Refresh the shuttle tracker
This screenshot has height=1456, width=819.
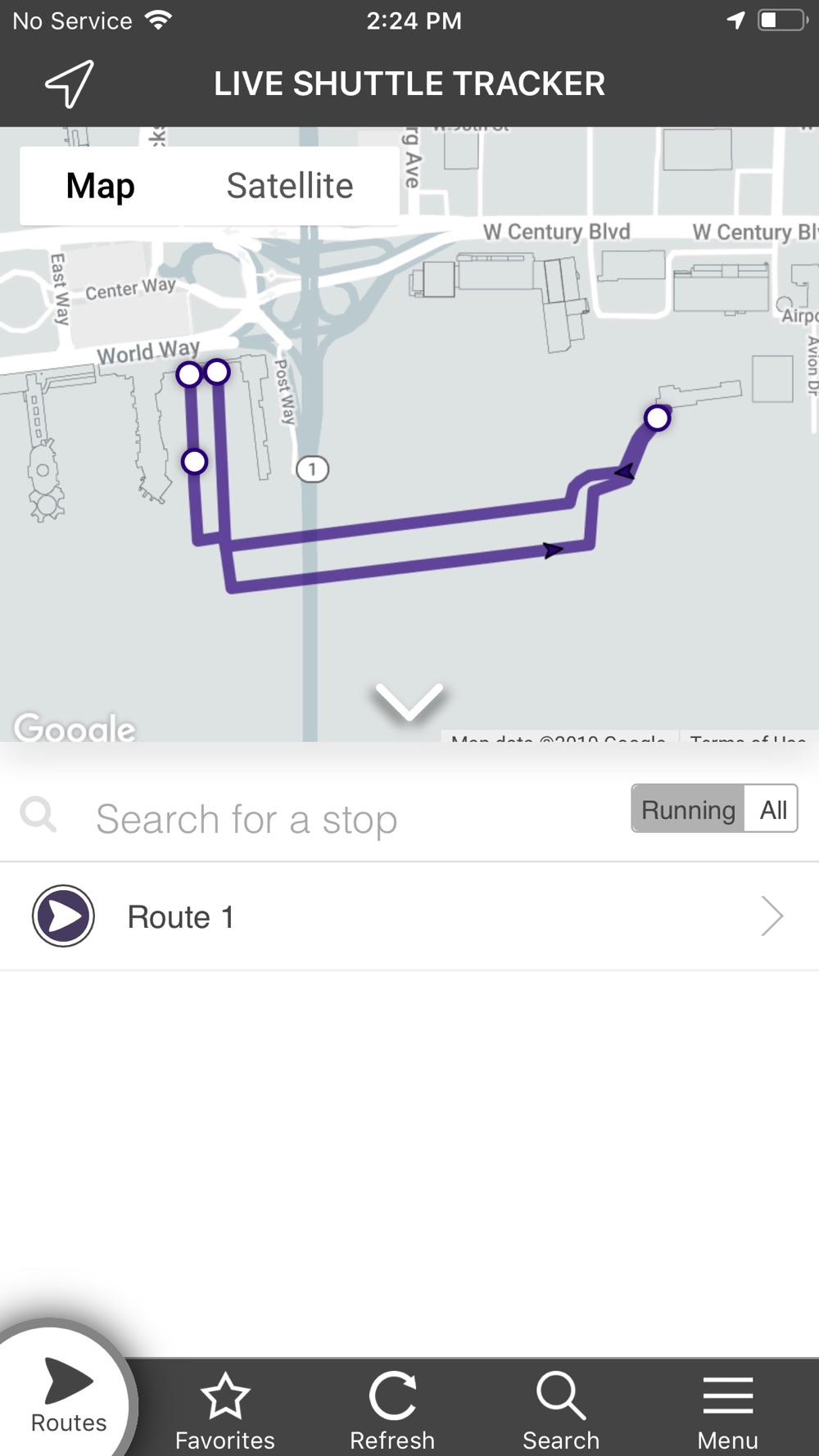(x=392, y=1412)
